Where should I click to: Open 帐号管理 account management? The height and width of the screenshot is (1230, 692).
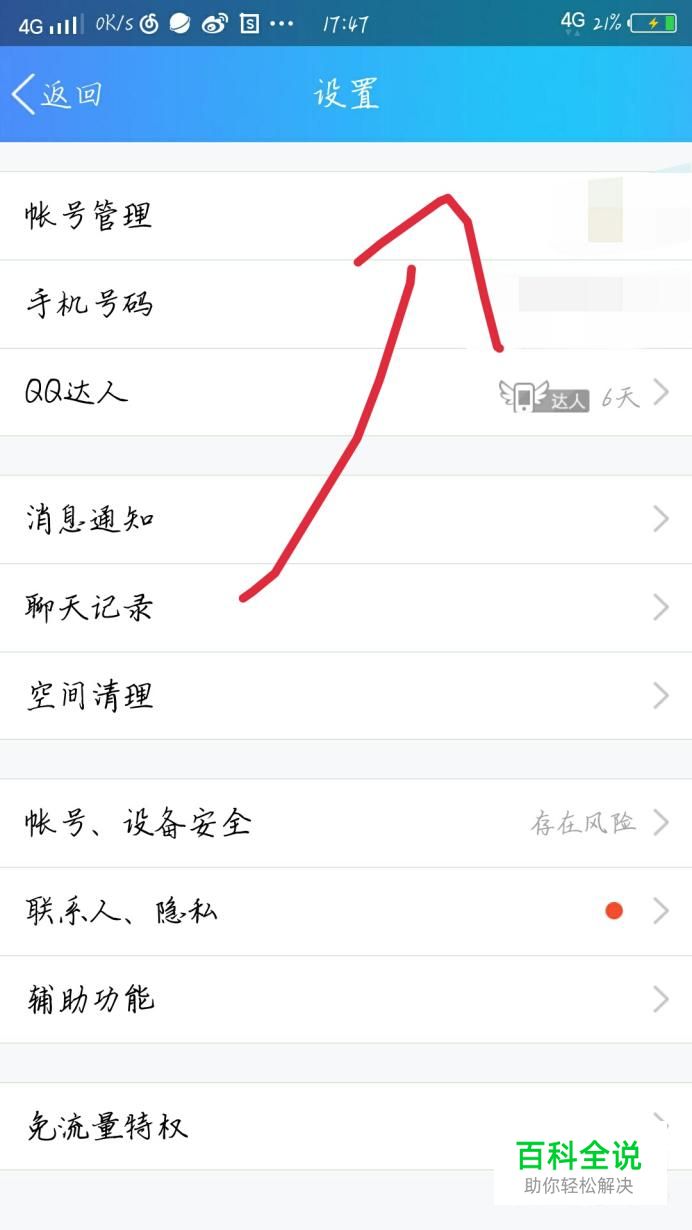pyautogui.click(x=346, y=216)
